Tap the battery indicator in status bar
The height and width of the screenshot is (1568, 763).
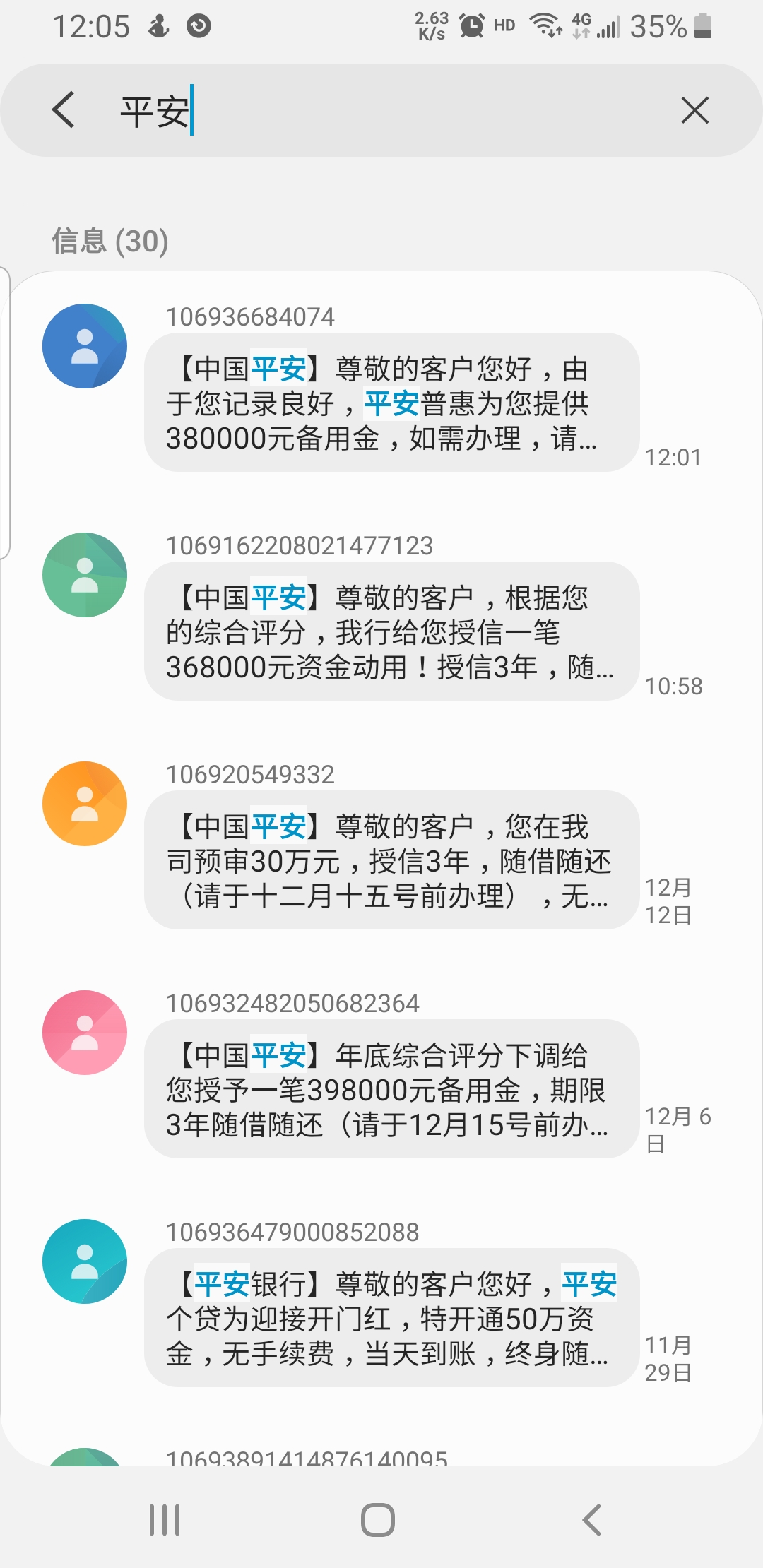click(x=703, y=26)
